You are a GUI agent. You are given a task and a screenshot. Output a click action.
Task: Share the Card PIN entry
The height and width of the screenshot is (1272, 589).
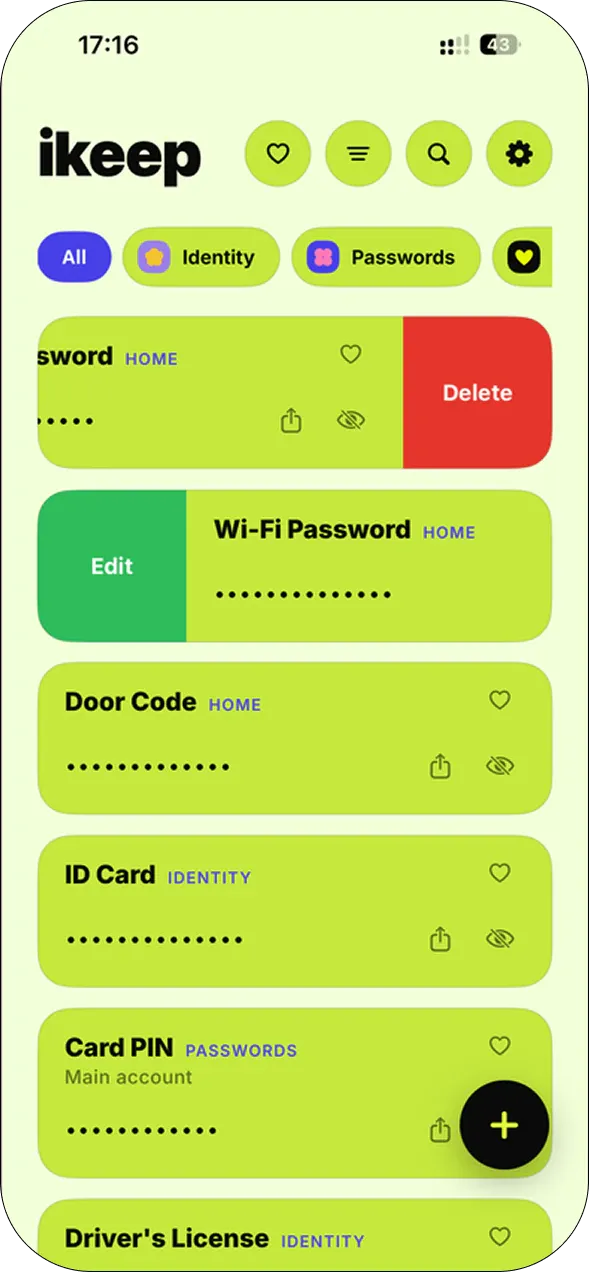pyautogui.click(x=440, y=1130)
